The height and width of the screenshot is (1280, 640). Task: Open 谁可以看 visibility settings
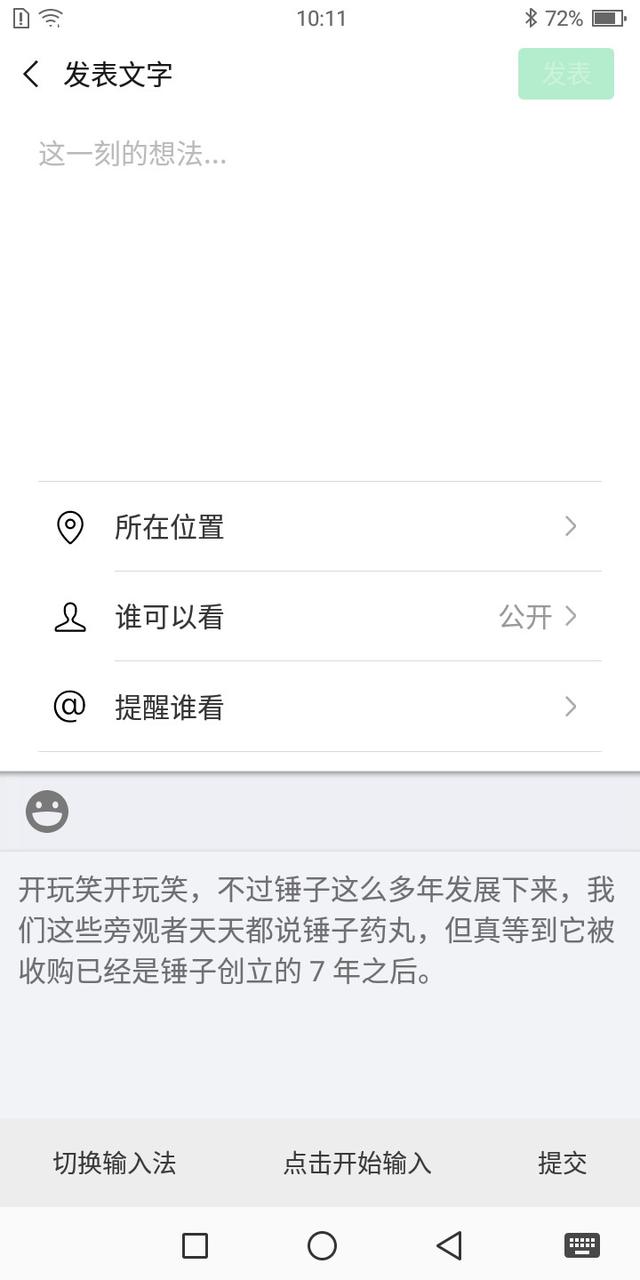(320, 617)
